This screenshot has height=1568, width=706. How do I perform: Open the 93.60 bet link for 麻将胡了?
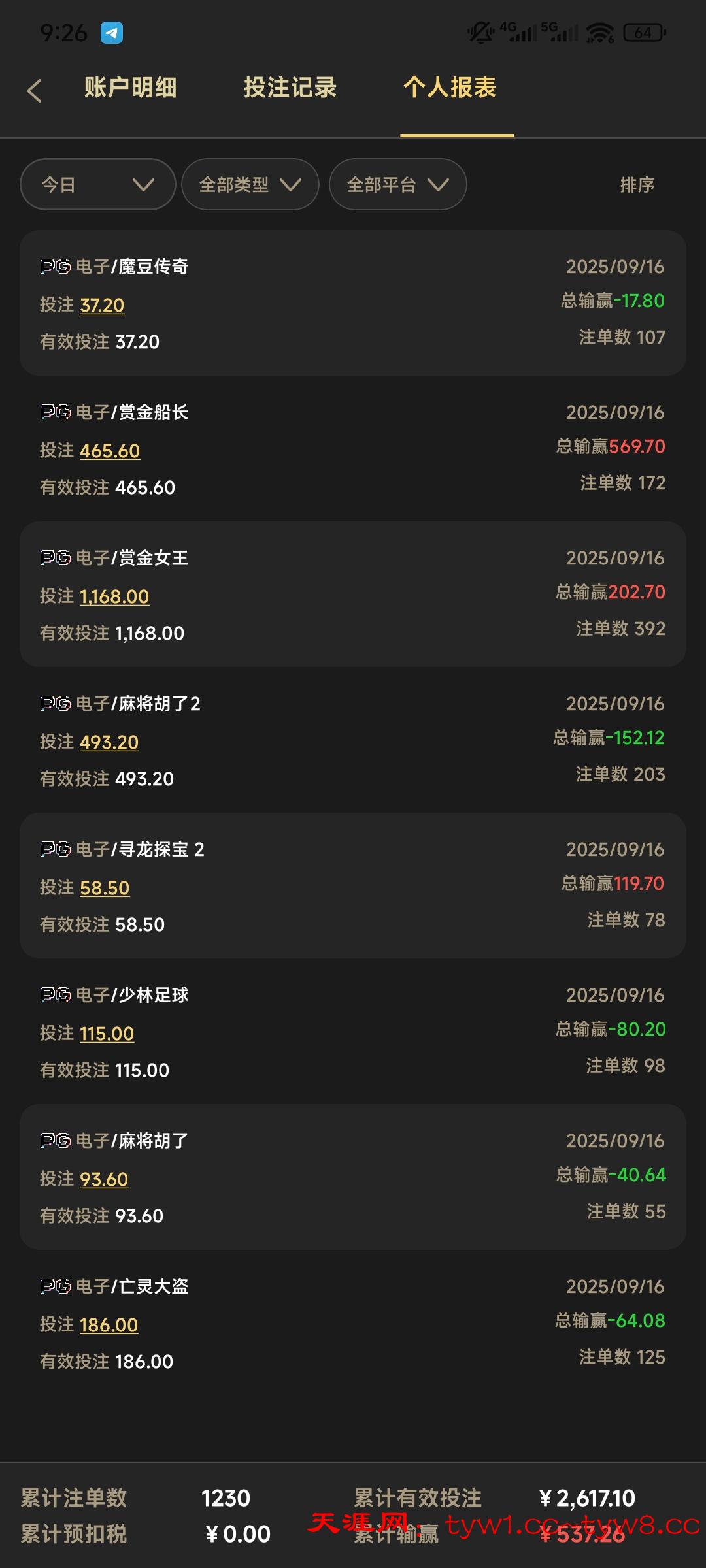pyautogui.click(x=104, y=1179)
